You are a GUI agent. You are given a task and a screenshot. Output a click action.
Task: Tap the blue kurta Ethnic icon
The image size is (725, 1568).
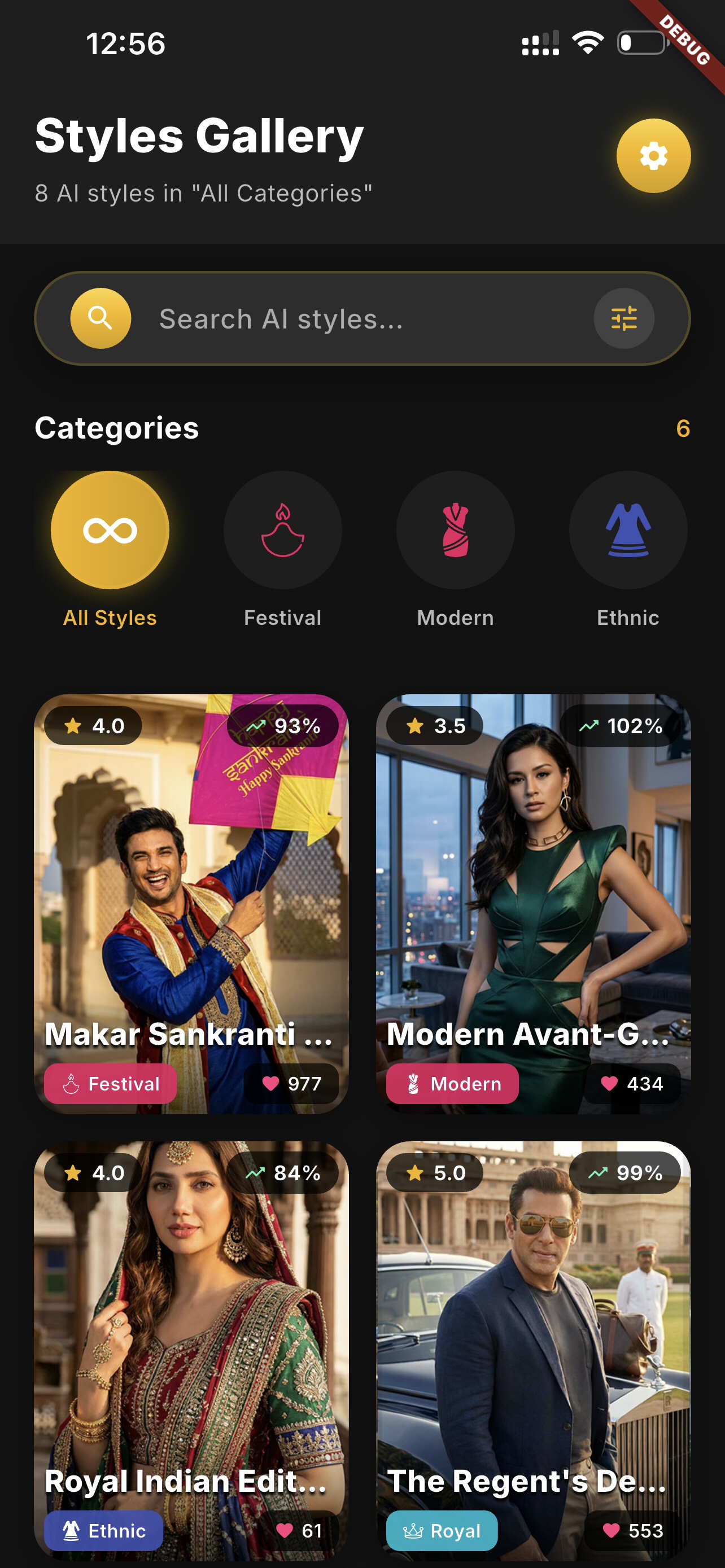click(629, 529)
